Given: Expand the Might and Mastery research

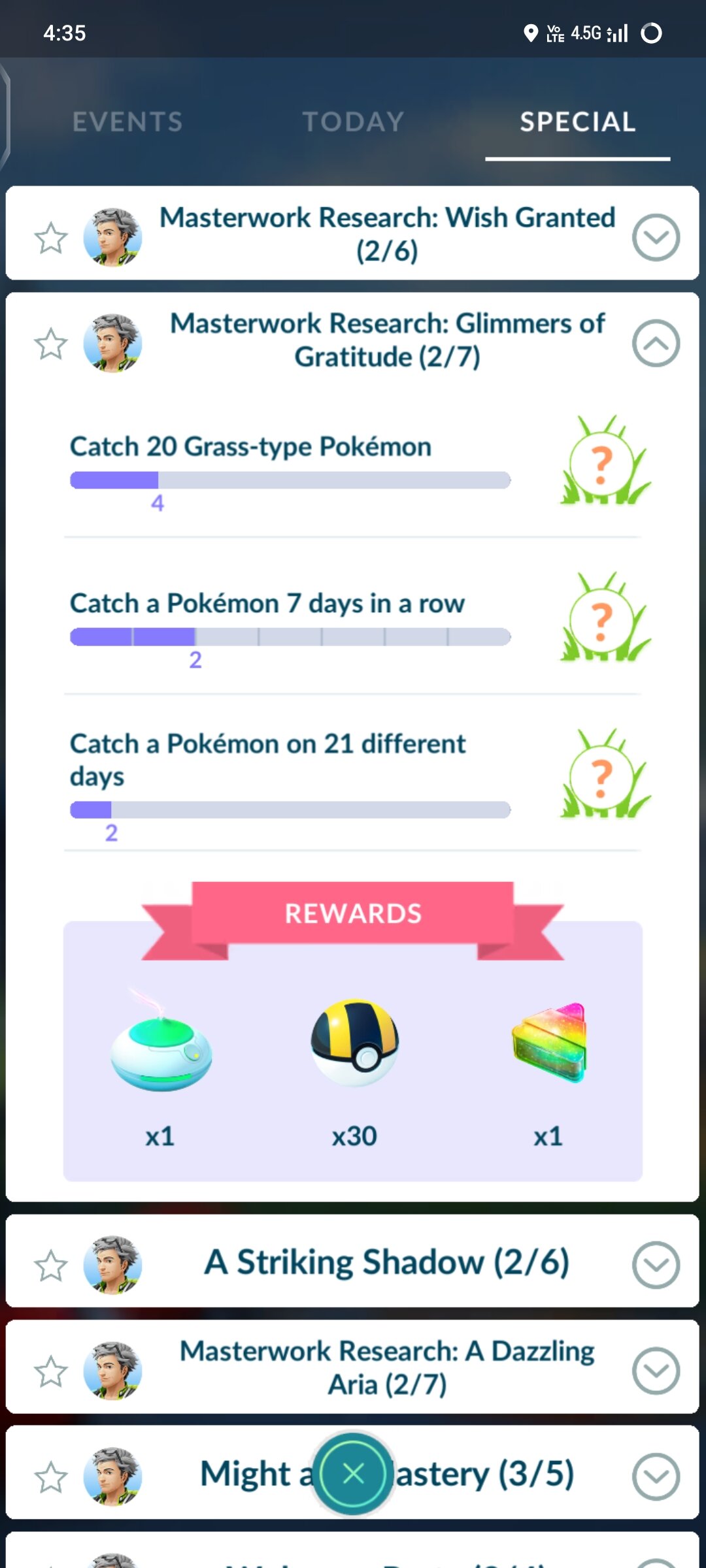Looking at the screenshot, I should [x=656, y=1477].
